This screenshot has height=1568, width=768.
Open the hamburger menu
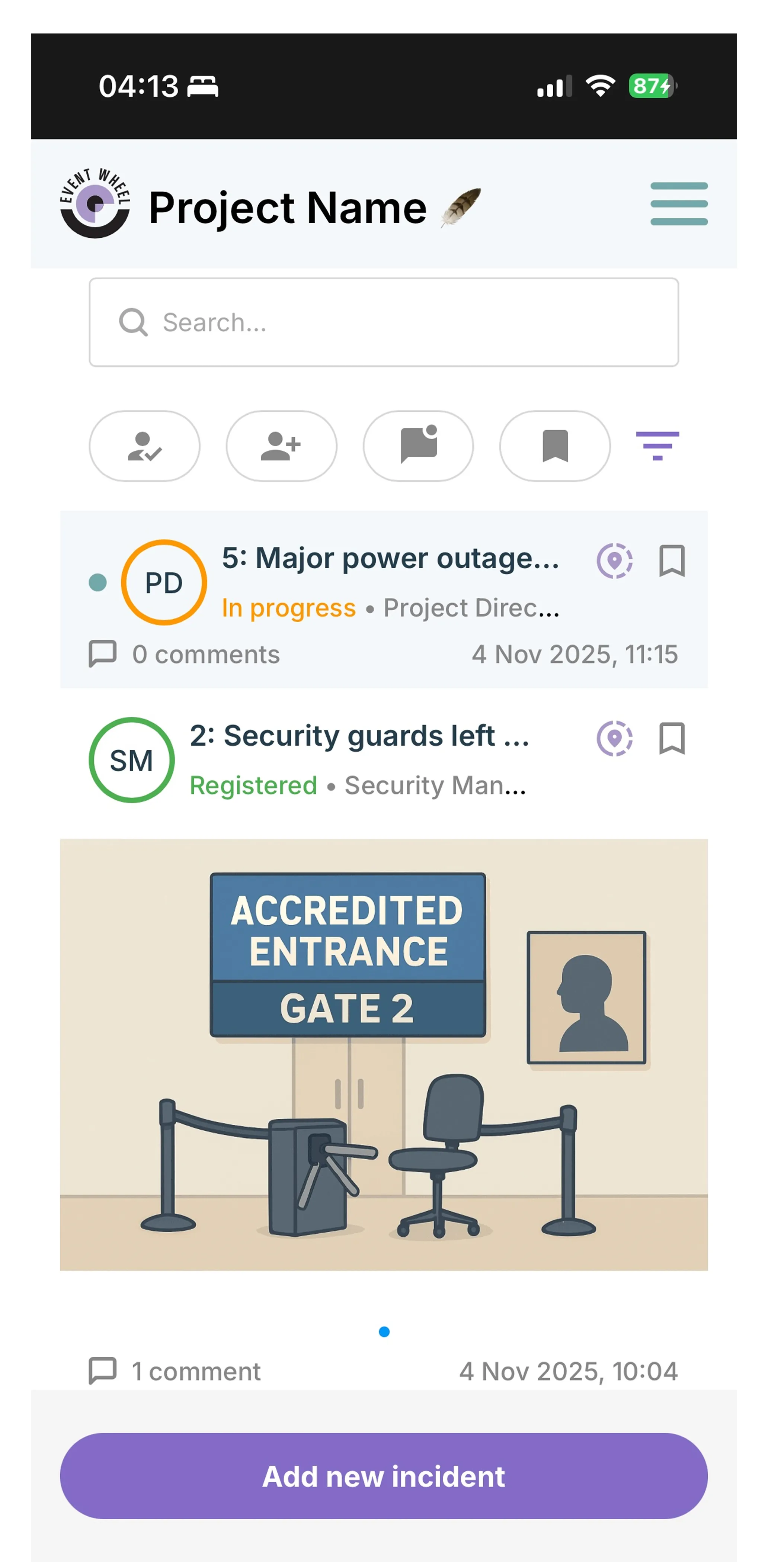pyautogui.click(x=678, y=204)
